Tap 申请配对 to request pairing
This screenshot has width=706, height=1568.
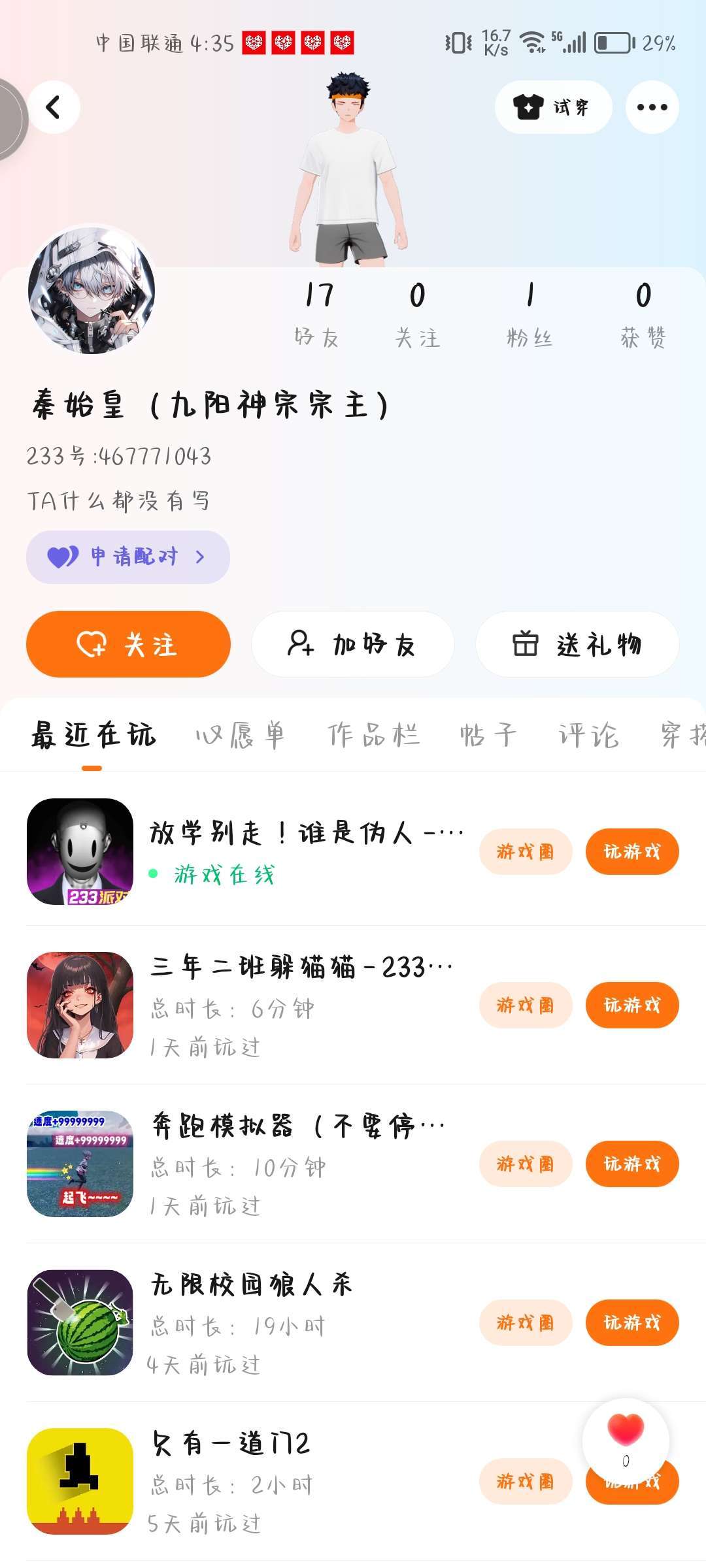coord(128,557)
